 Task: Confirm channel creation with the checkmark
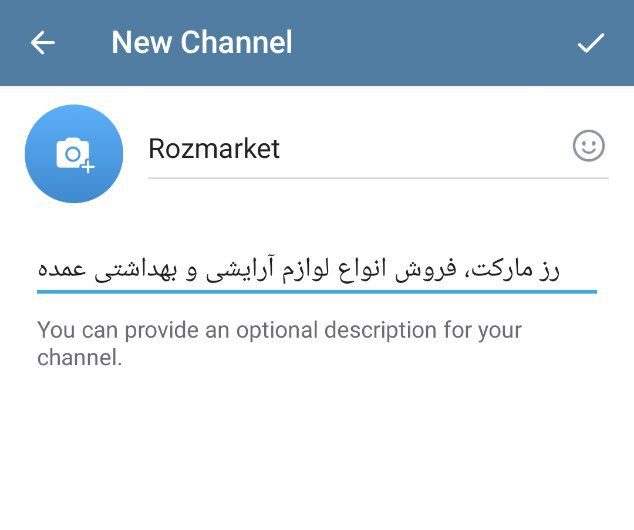[591, 43]
